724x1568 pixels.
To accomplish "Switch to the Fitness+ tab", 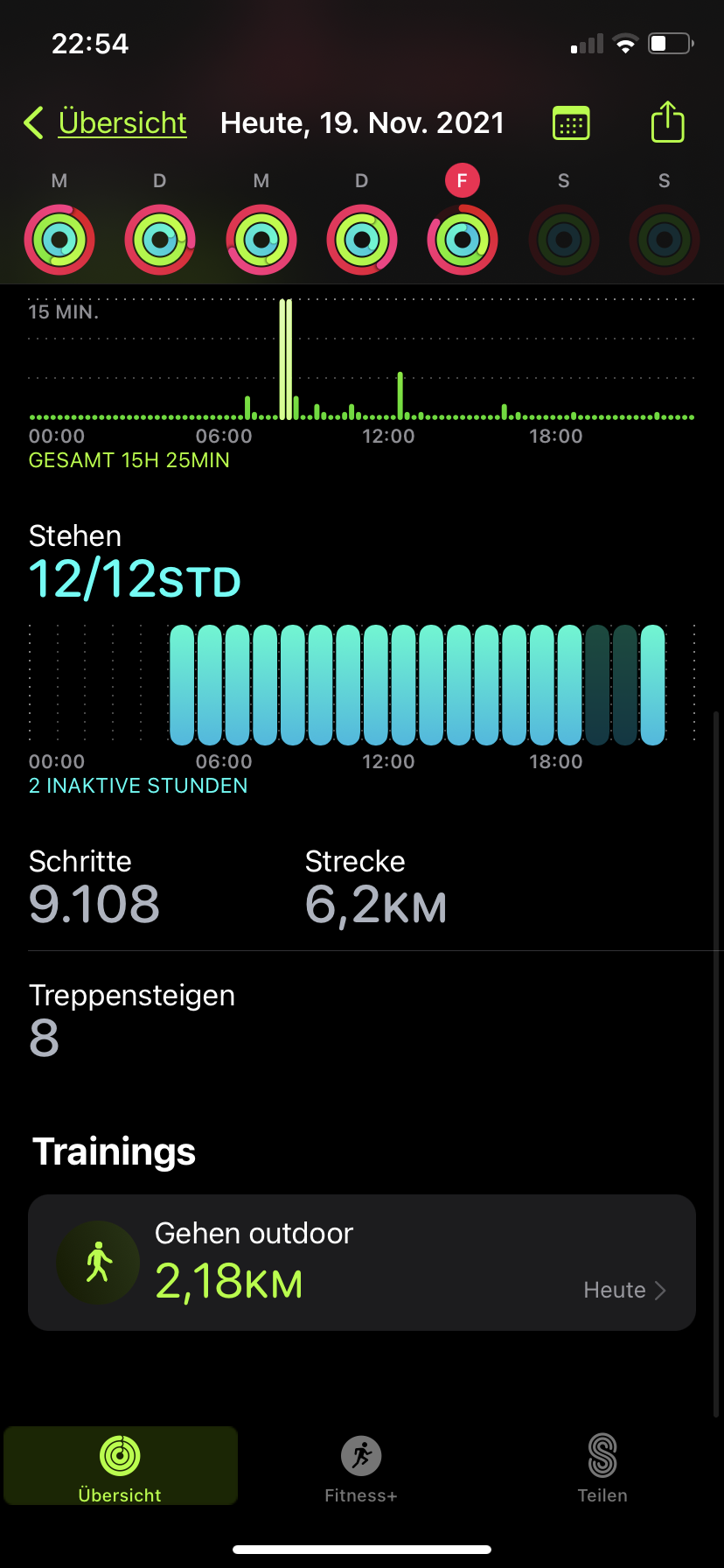I will (361, 1466).
